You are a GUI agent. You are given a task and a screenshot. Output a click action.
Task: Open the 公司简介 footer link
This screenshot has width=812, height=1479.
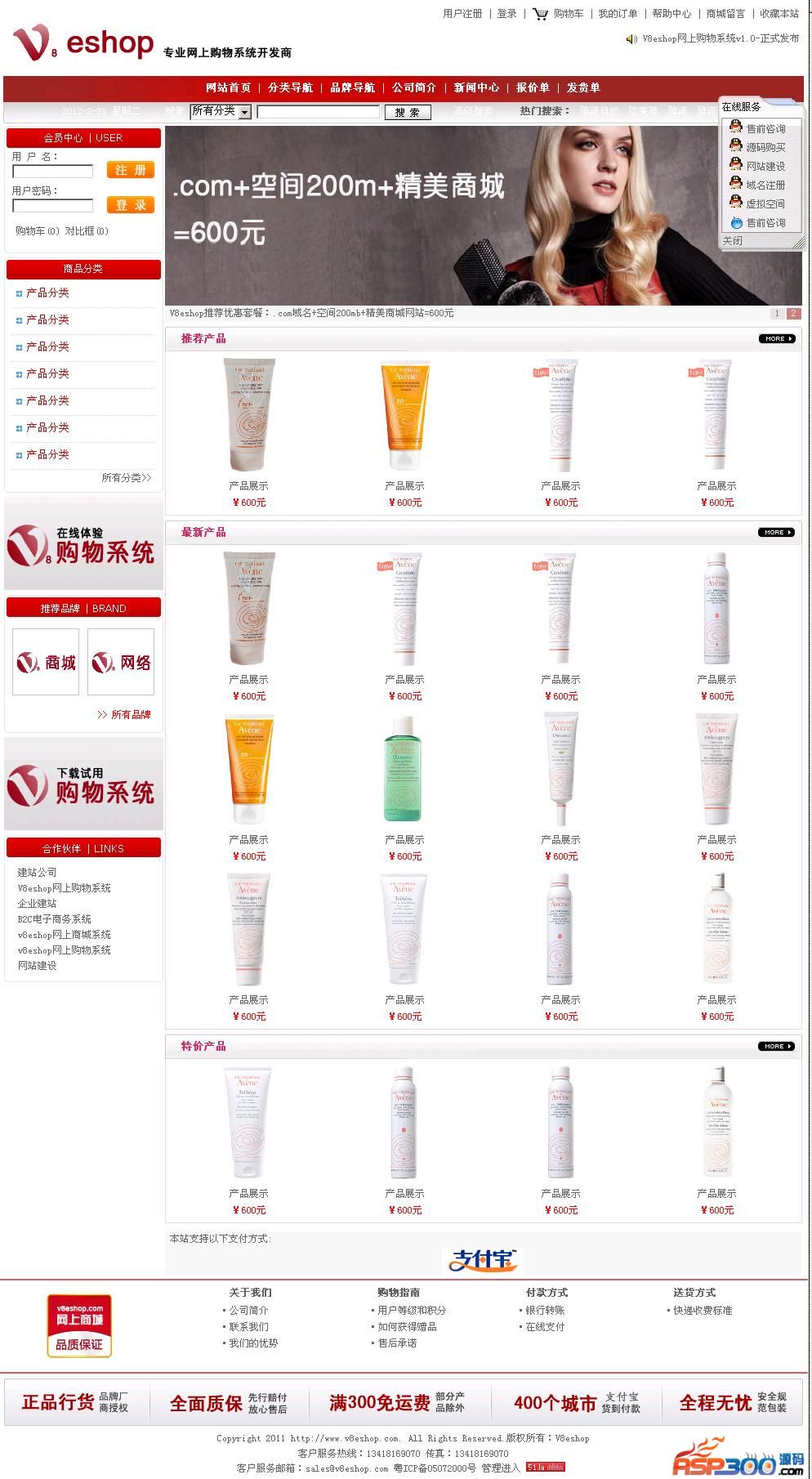point(248,1310)
